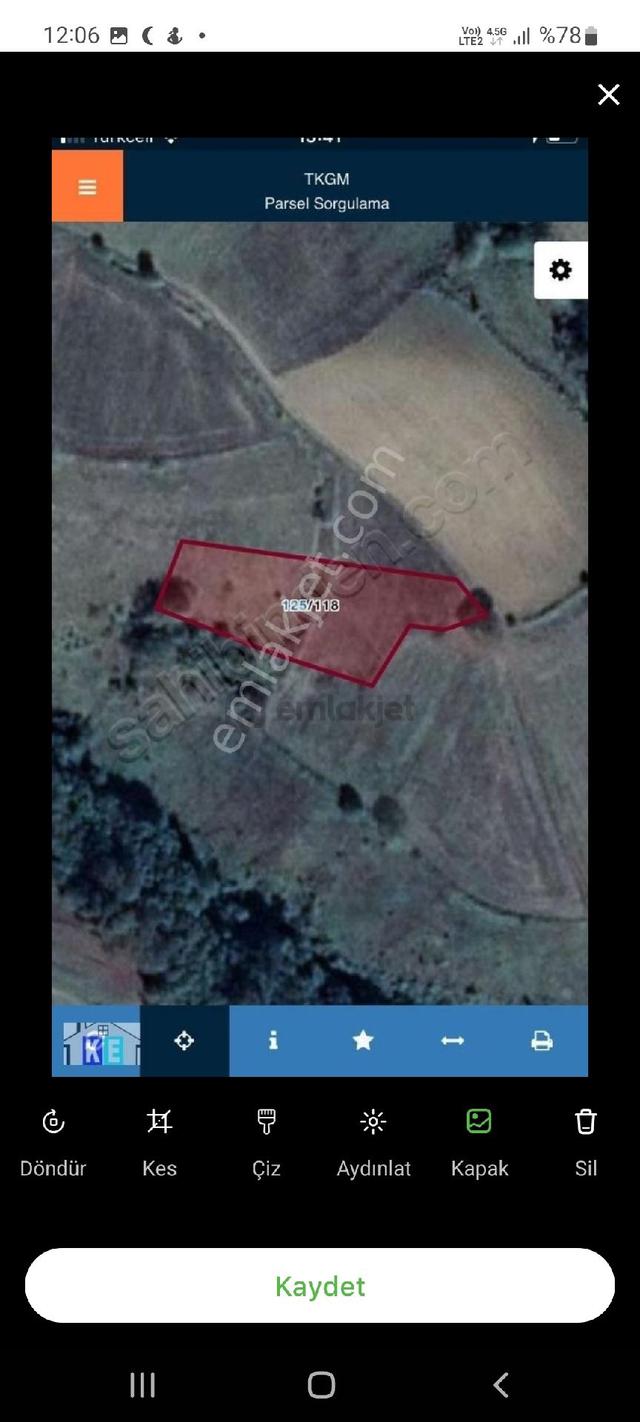This screenshot has height=1422, width=640.
Task: Rotate the photo with Döndür
Action: pos(53,1143)
